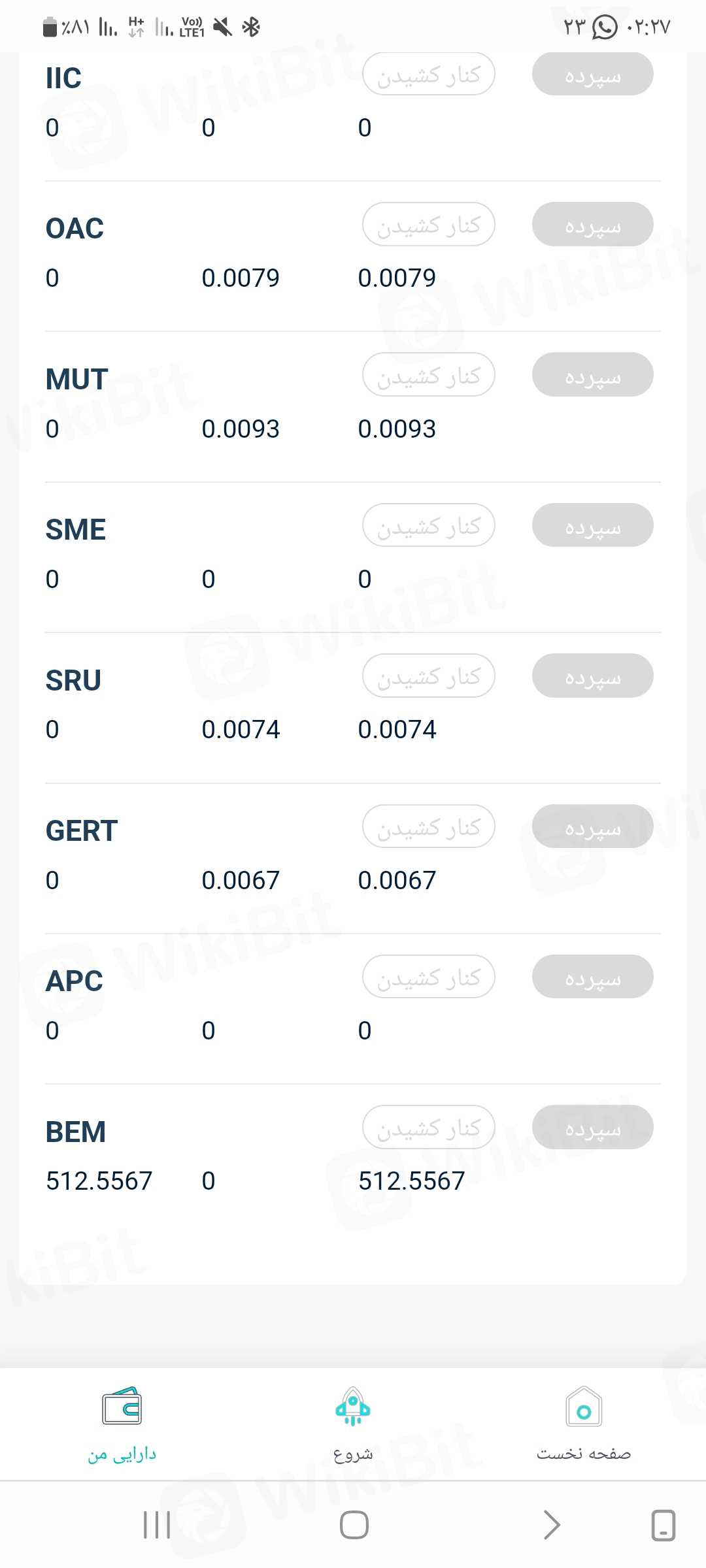Tap کنار کشیدن (withdraw) for IIC

coord(429,74)
